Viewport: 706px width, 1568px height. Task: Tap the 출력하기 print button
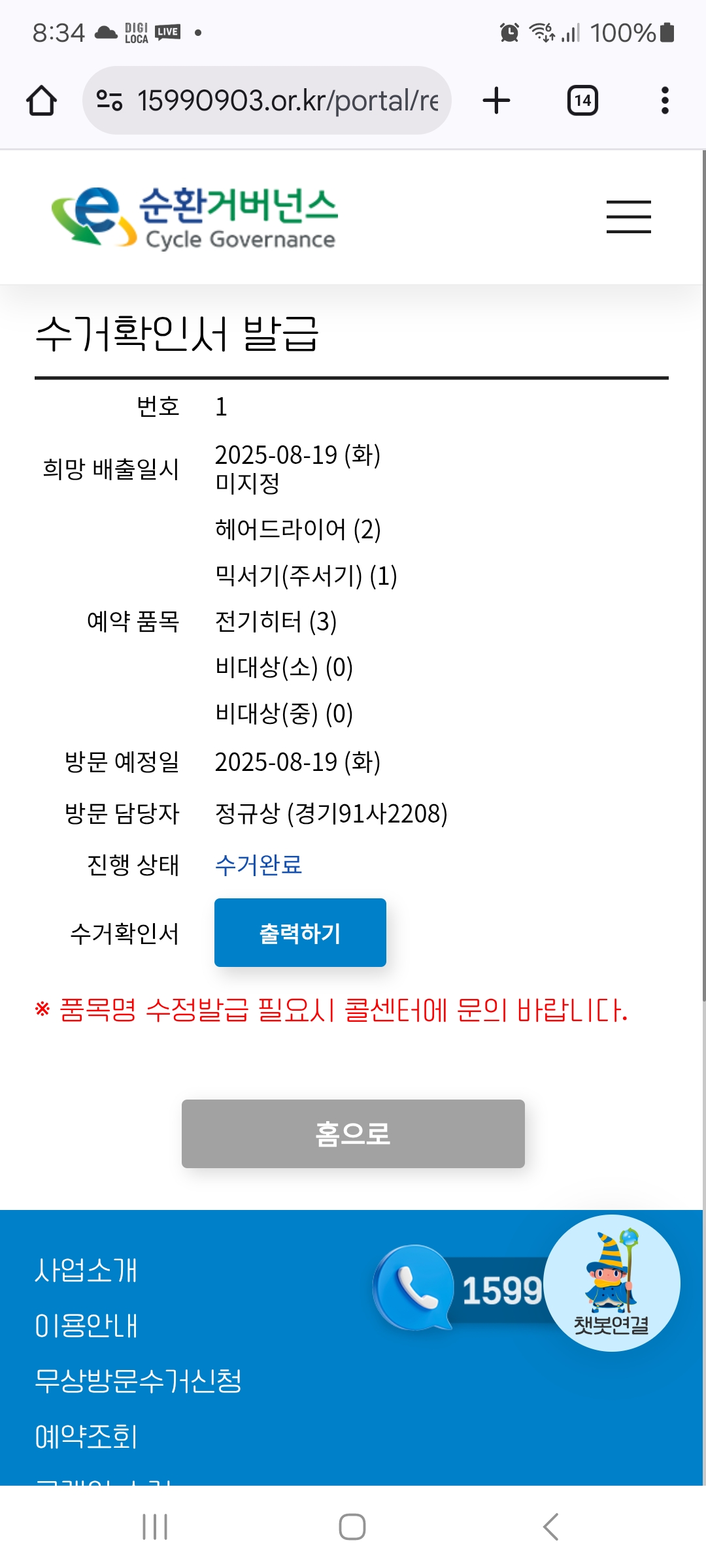[x=300, y=932]
